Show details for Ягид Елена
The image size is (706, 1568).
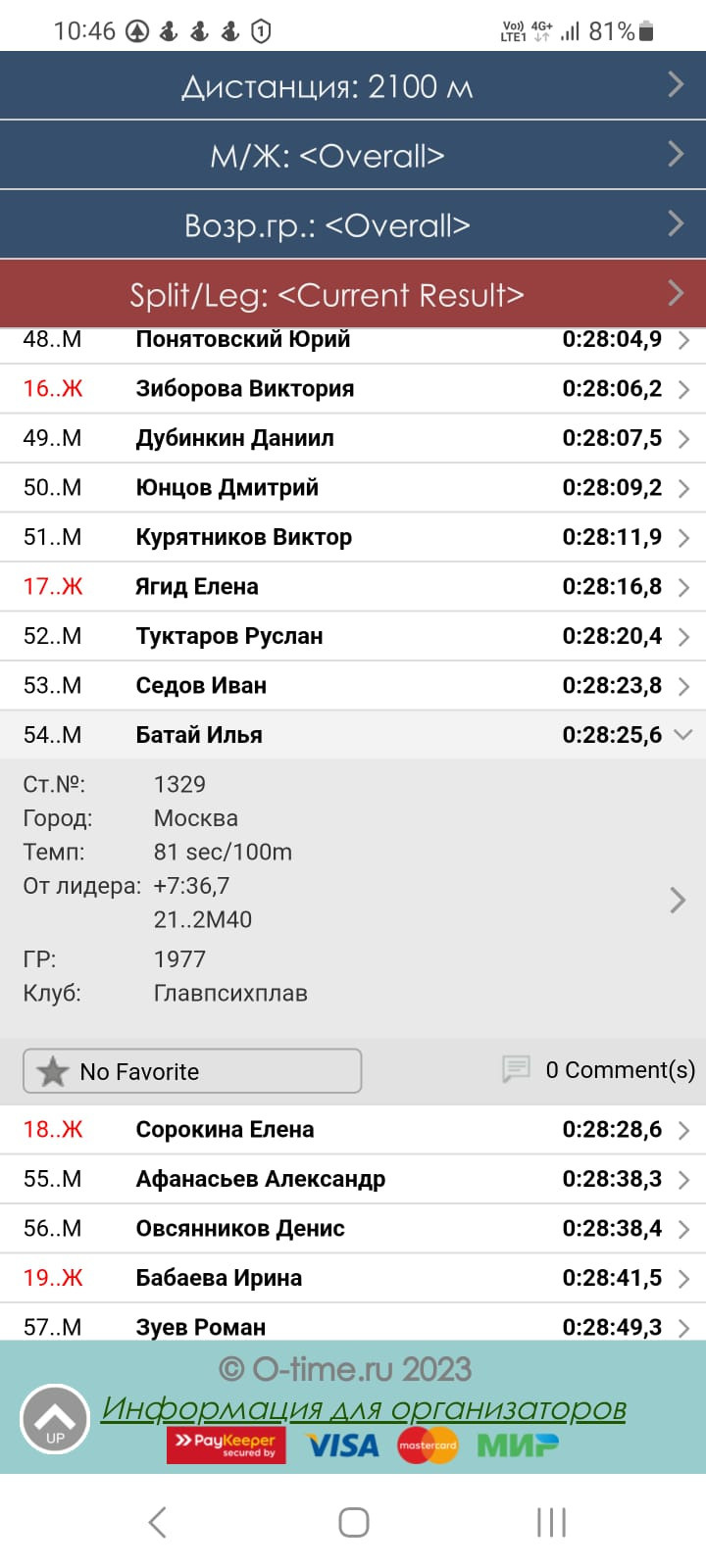pyautogui.click(x=353, y=587)
